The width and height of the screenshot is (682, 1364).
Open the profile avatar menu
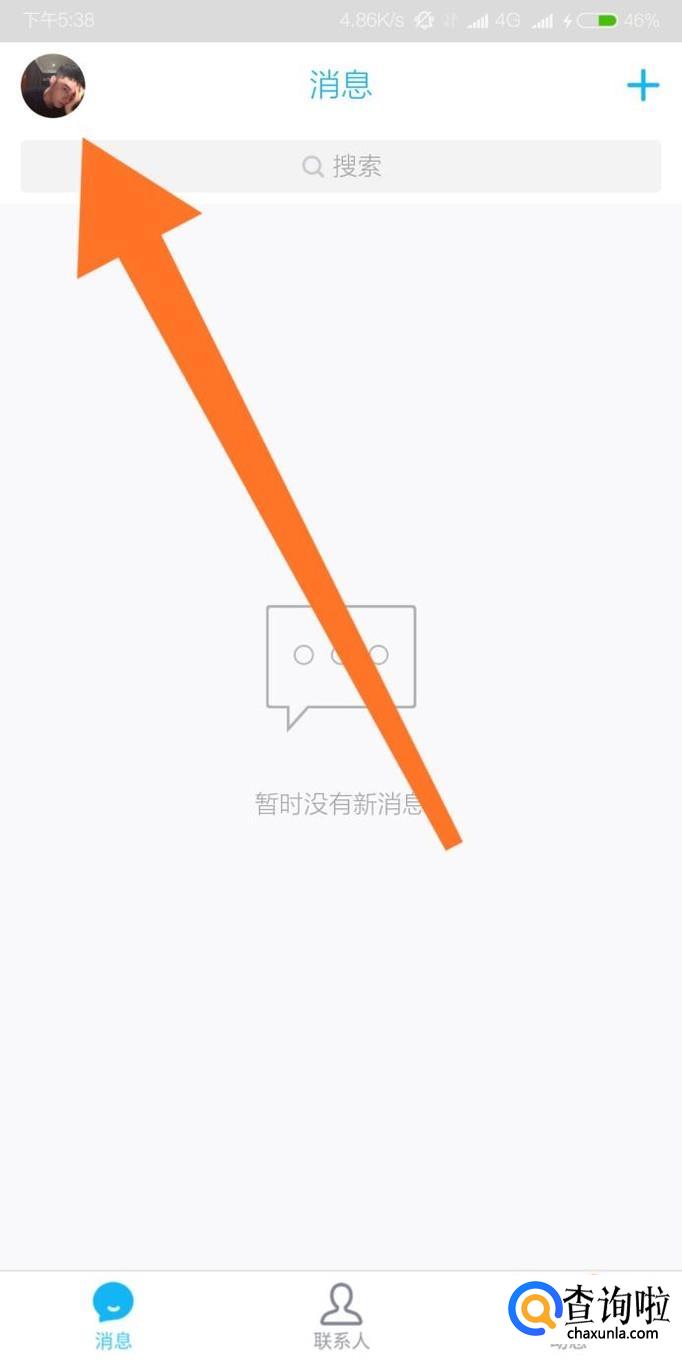[53, 86]
